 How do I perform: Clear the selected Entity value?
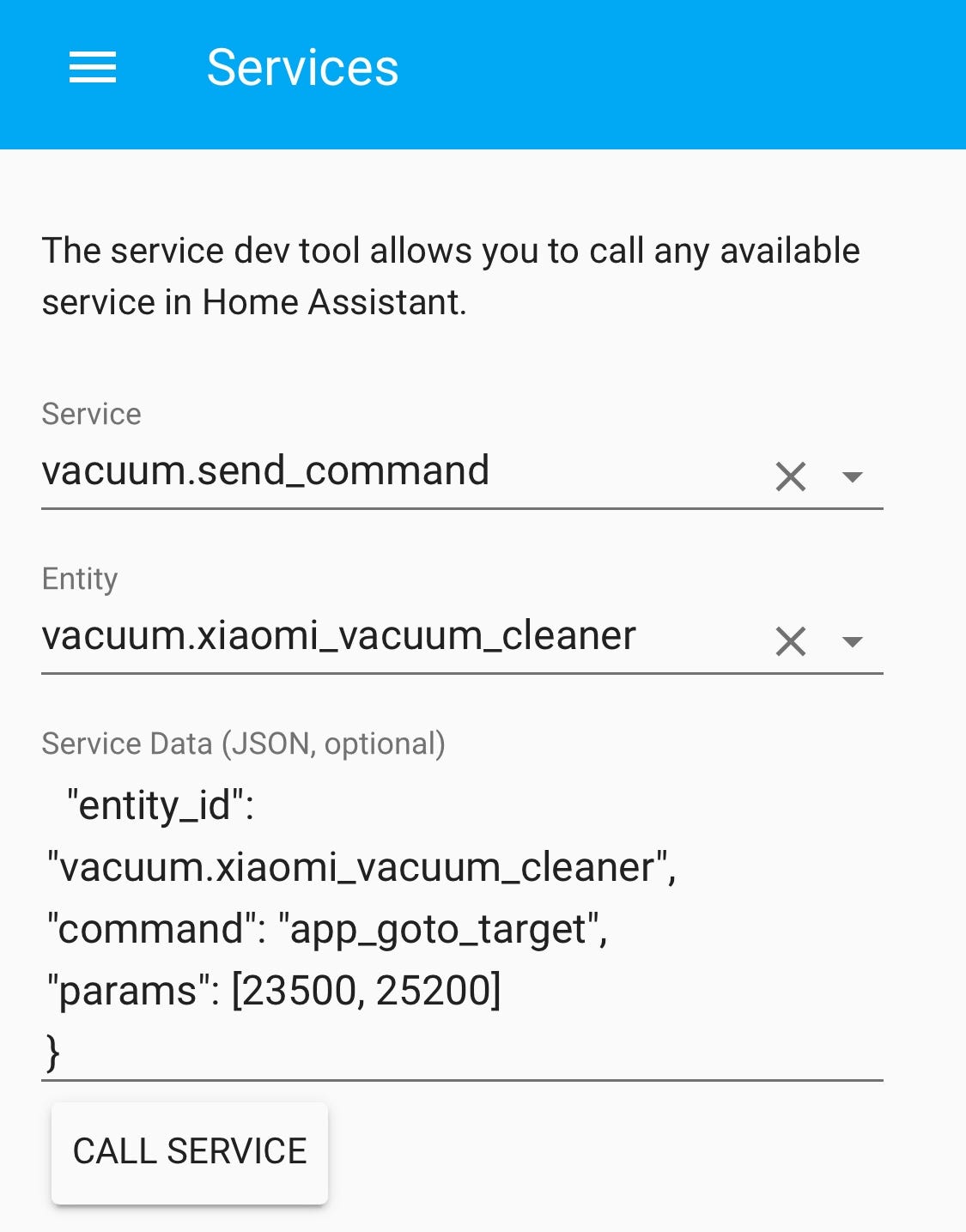tap(790, 641)
